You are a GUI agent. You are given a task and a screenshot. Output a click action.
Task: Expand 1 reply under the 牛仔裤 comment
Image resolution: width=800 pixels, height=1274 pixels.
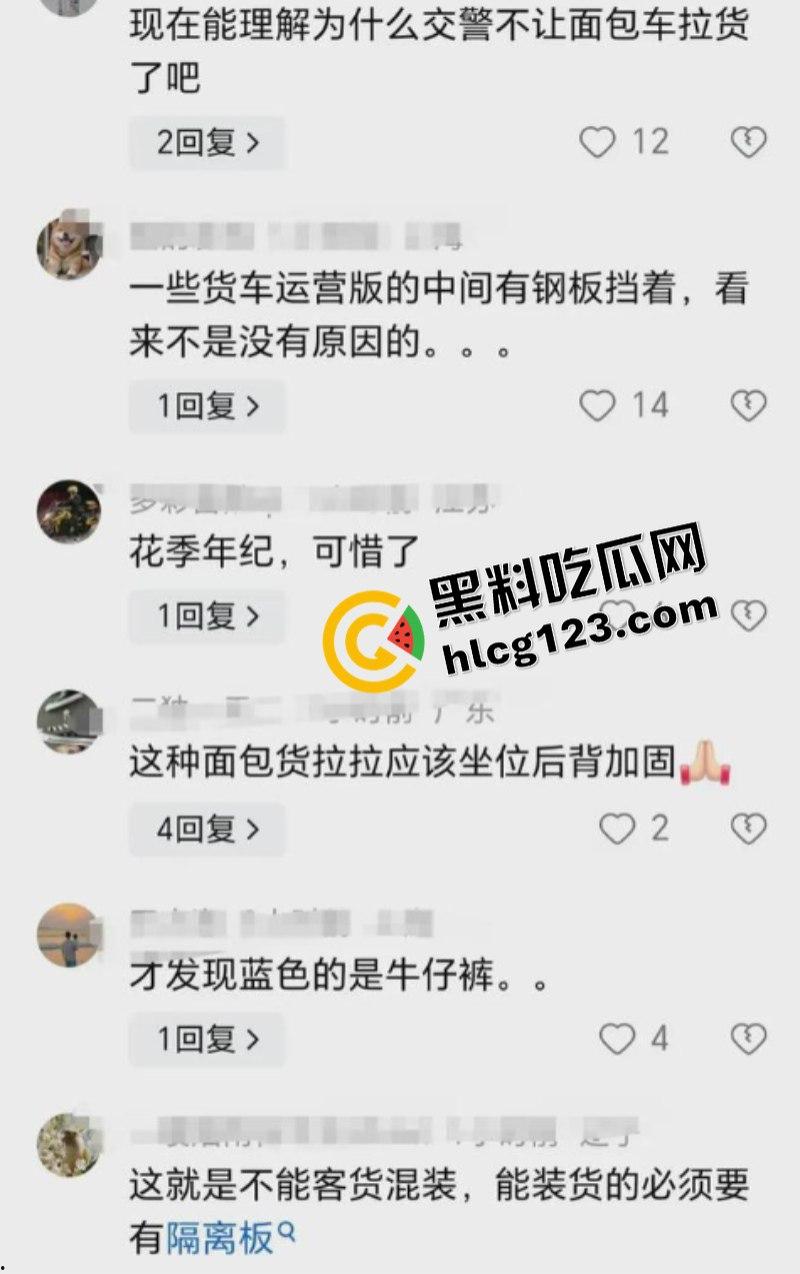[207, 1040]
